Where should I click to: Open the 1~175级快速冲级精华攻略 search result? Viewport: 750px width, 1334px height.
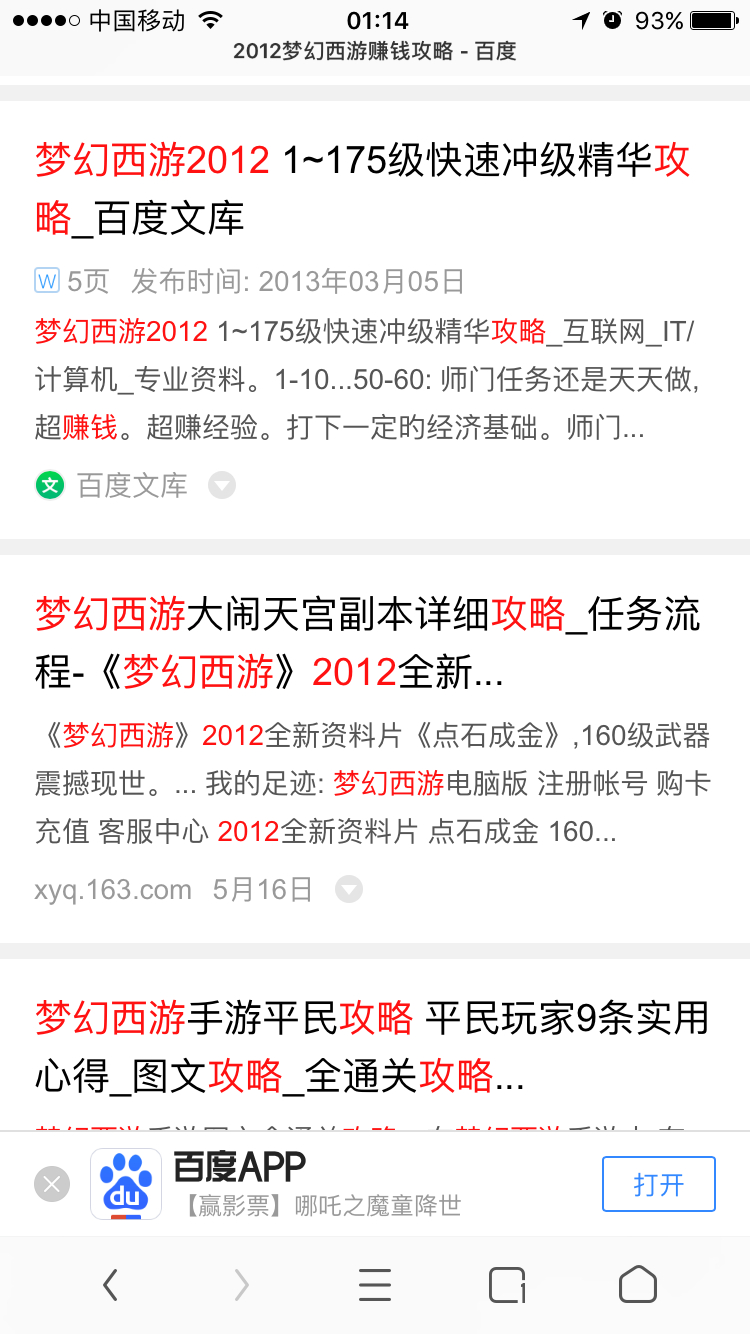point(362,188)
